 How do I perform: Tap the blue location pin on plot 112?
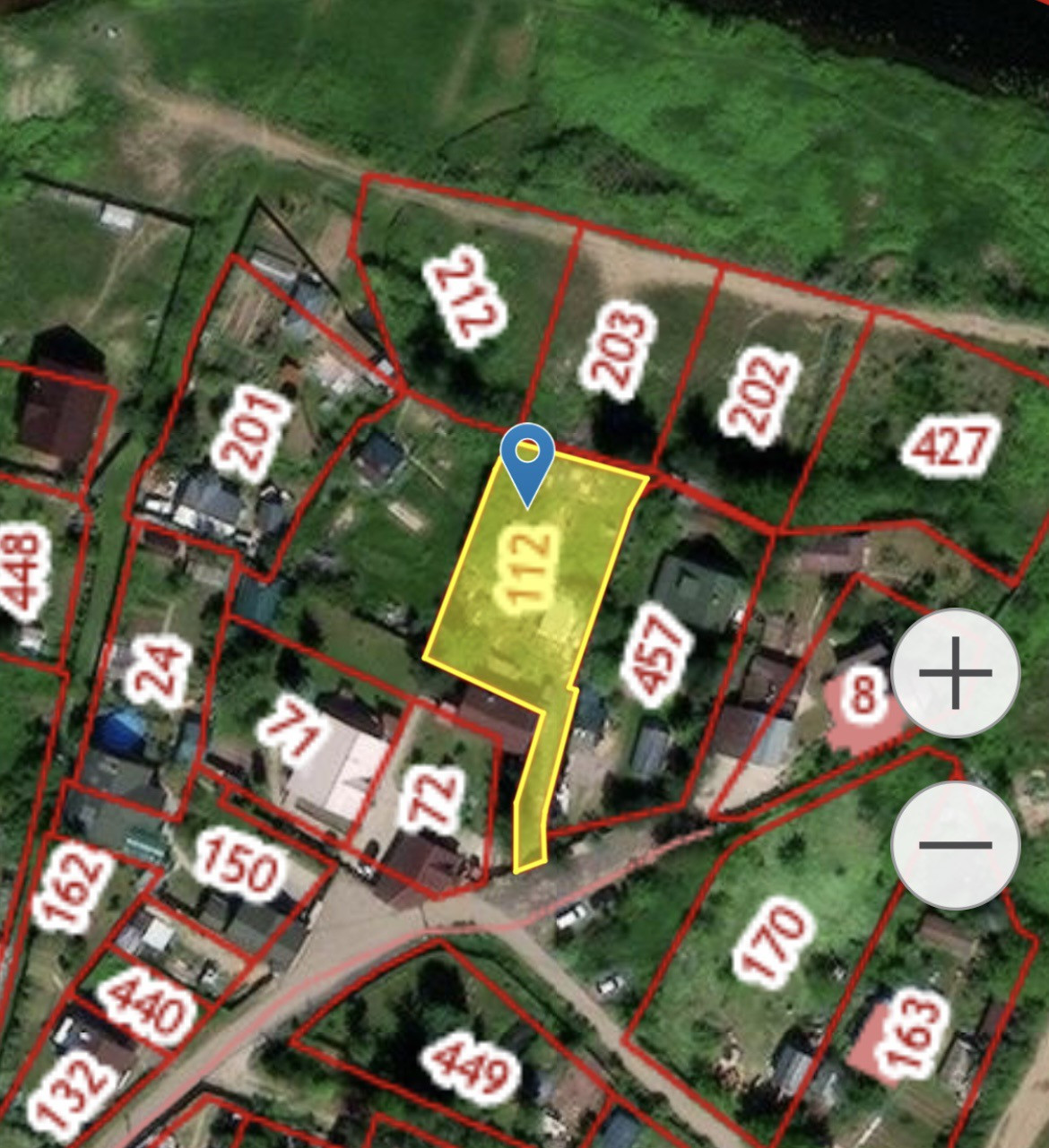(527, 455)
